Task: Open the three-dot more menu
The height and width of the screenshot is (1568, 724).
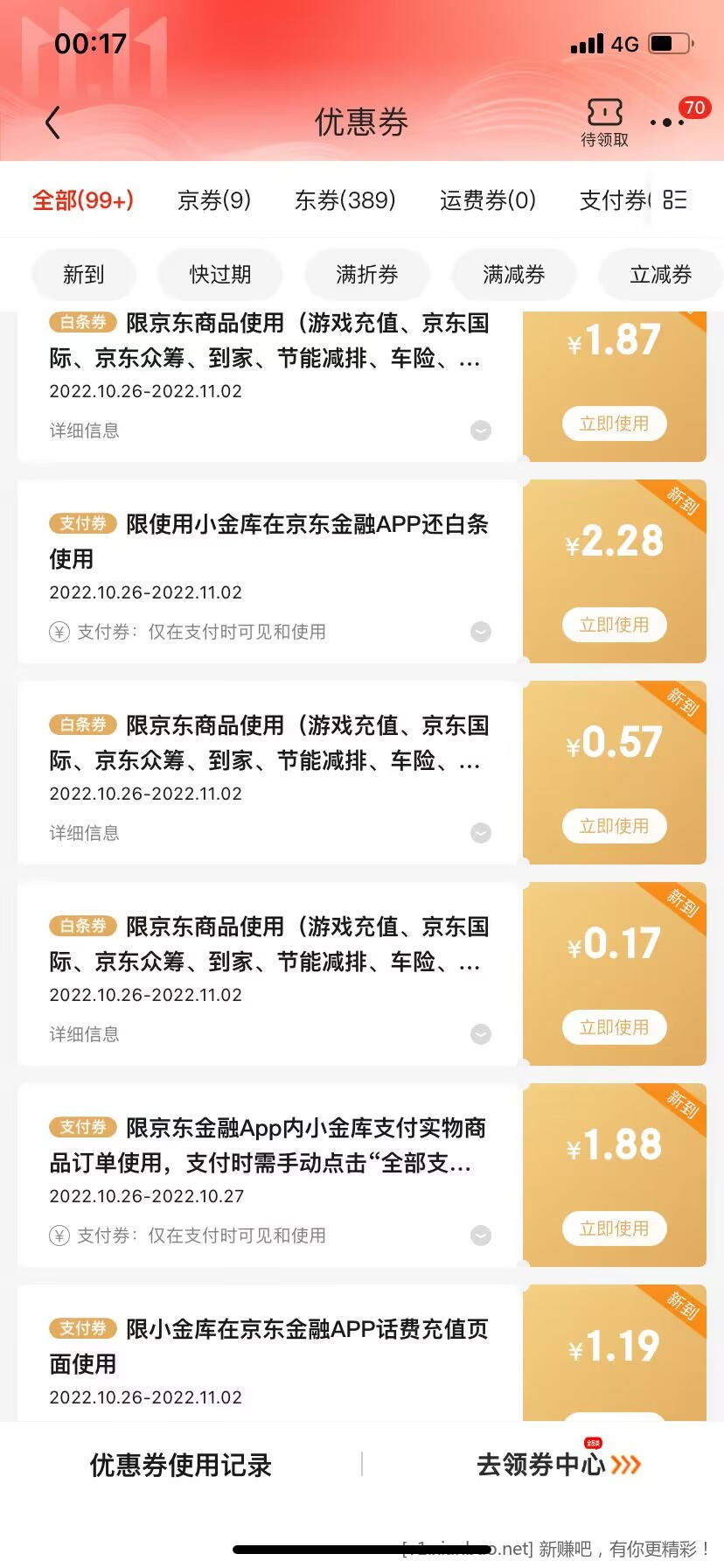Action: [x=666, y=122]
